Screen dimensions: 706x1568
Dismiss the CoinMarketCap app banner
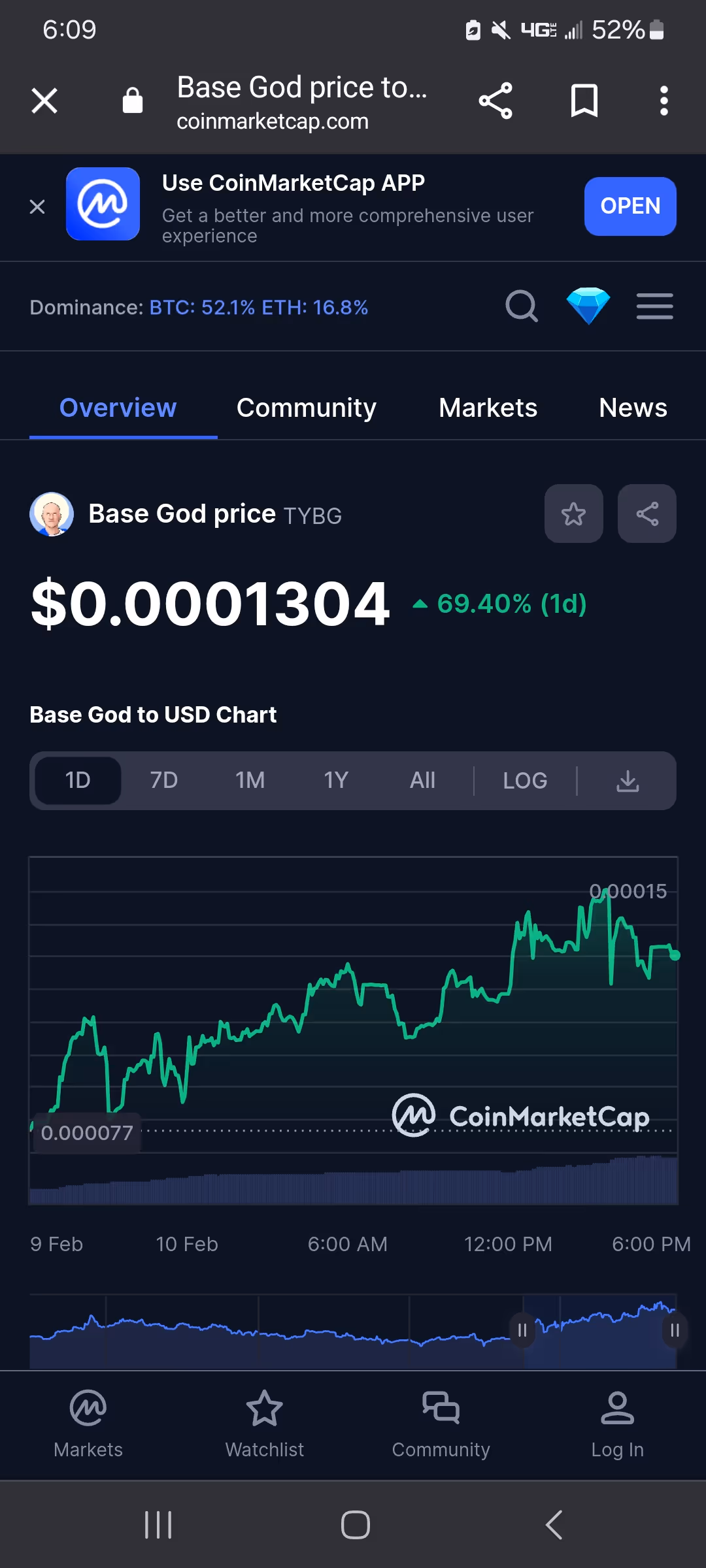pos(37,206)
